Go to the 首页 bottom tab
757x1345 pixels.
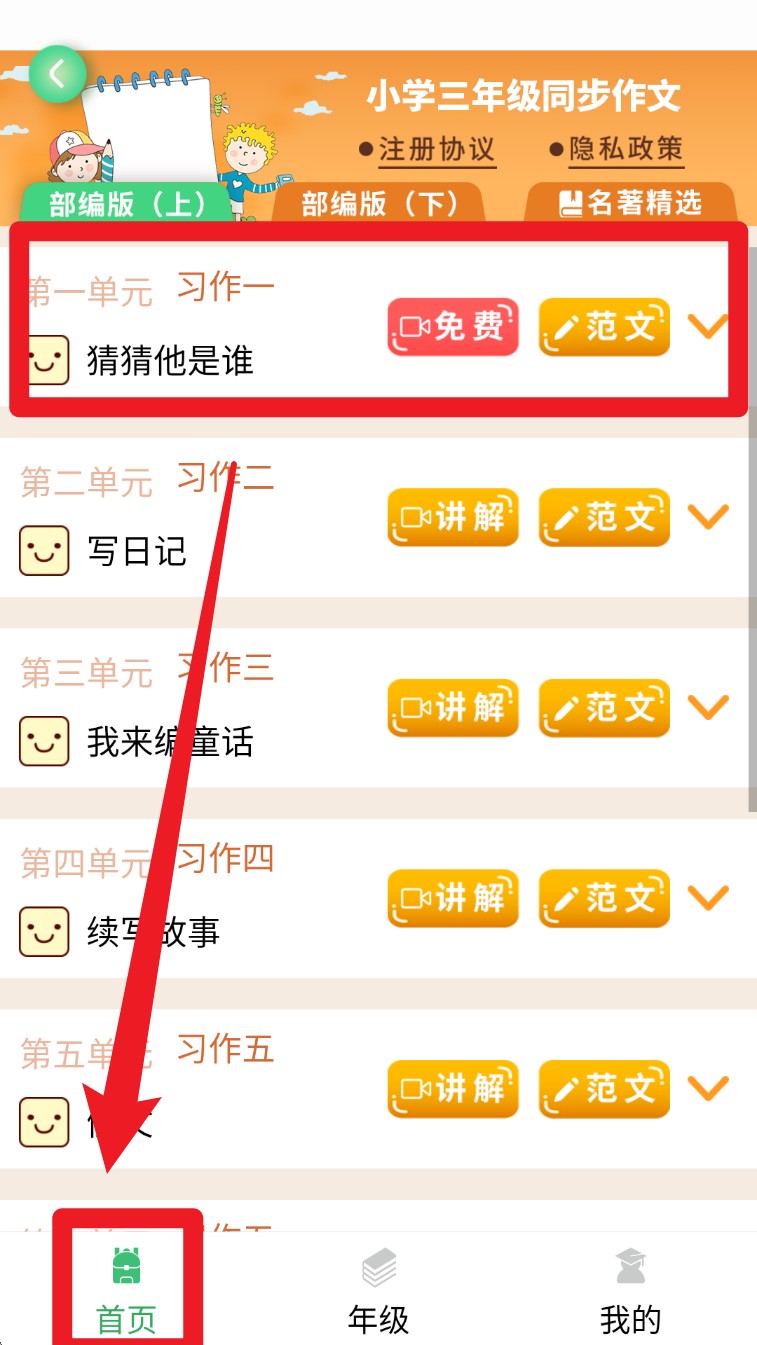[126, 1292]
